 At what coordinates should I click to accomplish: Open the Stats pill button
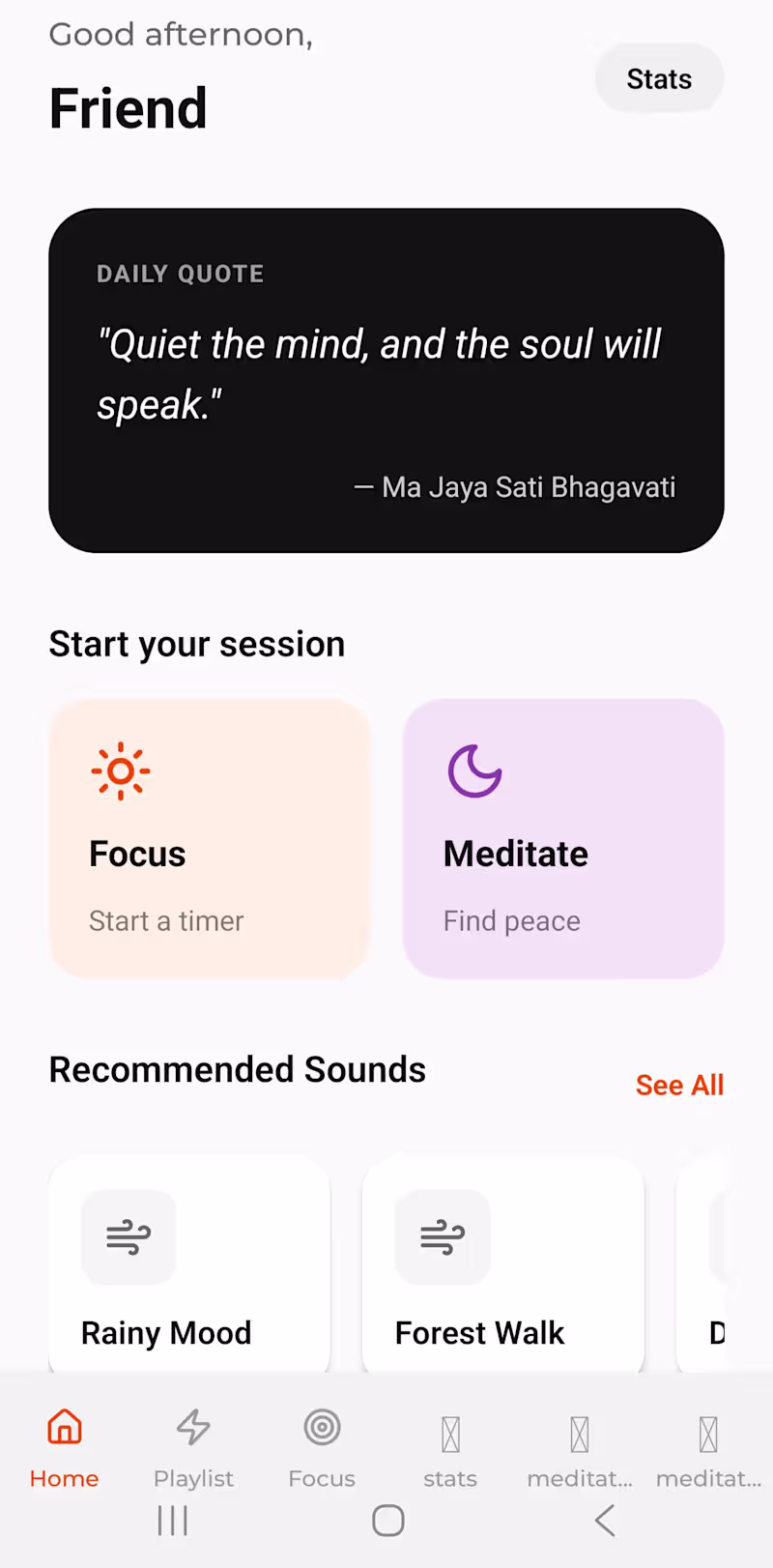pyautogui.click(x=658, y=78)
